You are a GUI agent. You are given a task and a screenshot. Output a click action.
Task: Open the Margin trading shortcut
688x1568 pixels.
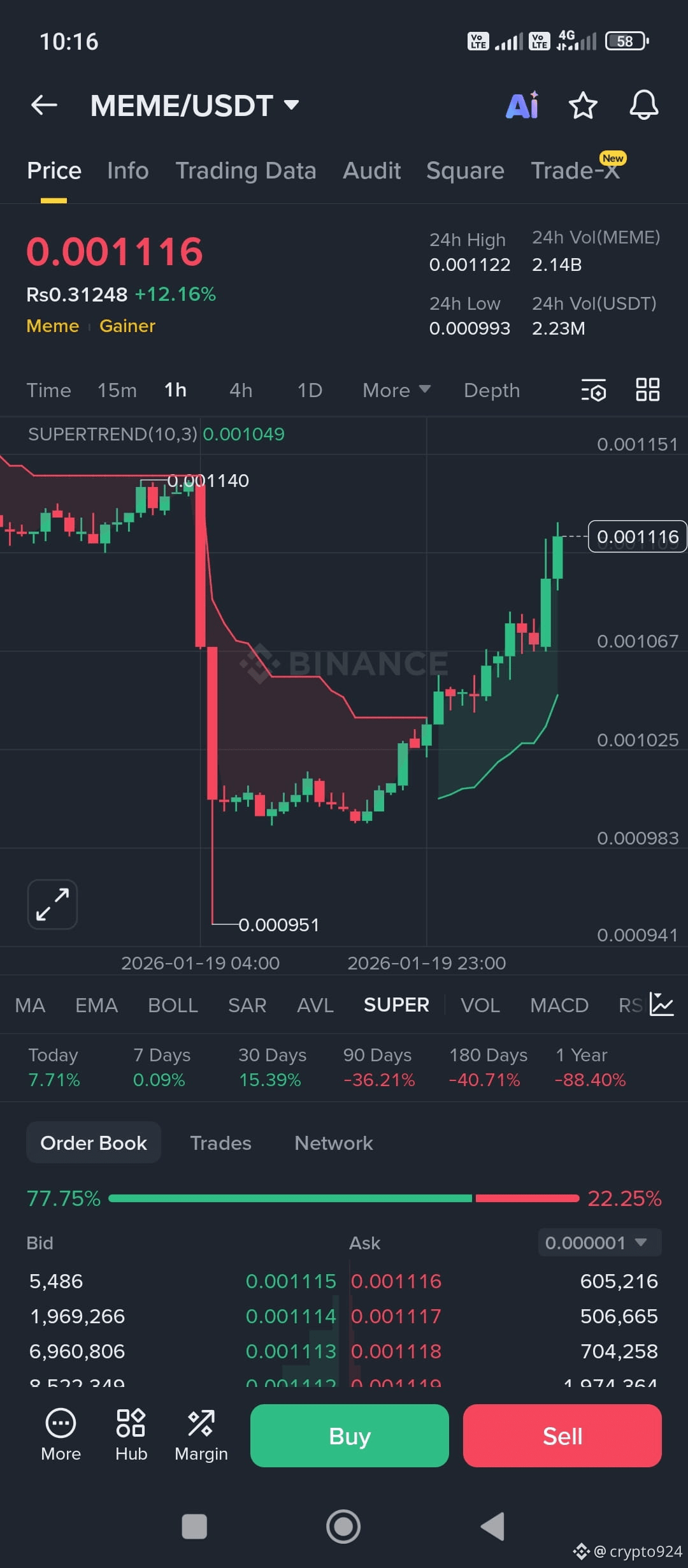(201, 1435)
